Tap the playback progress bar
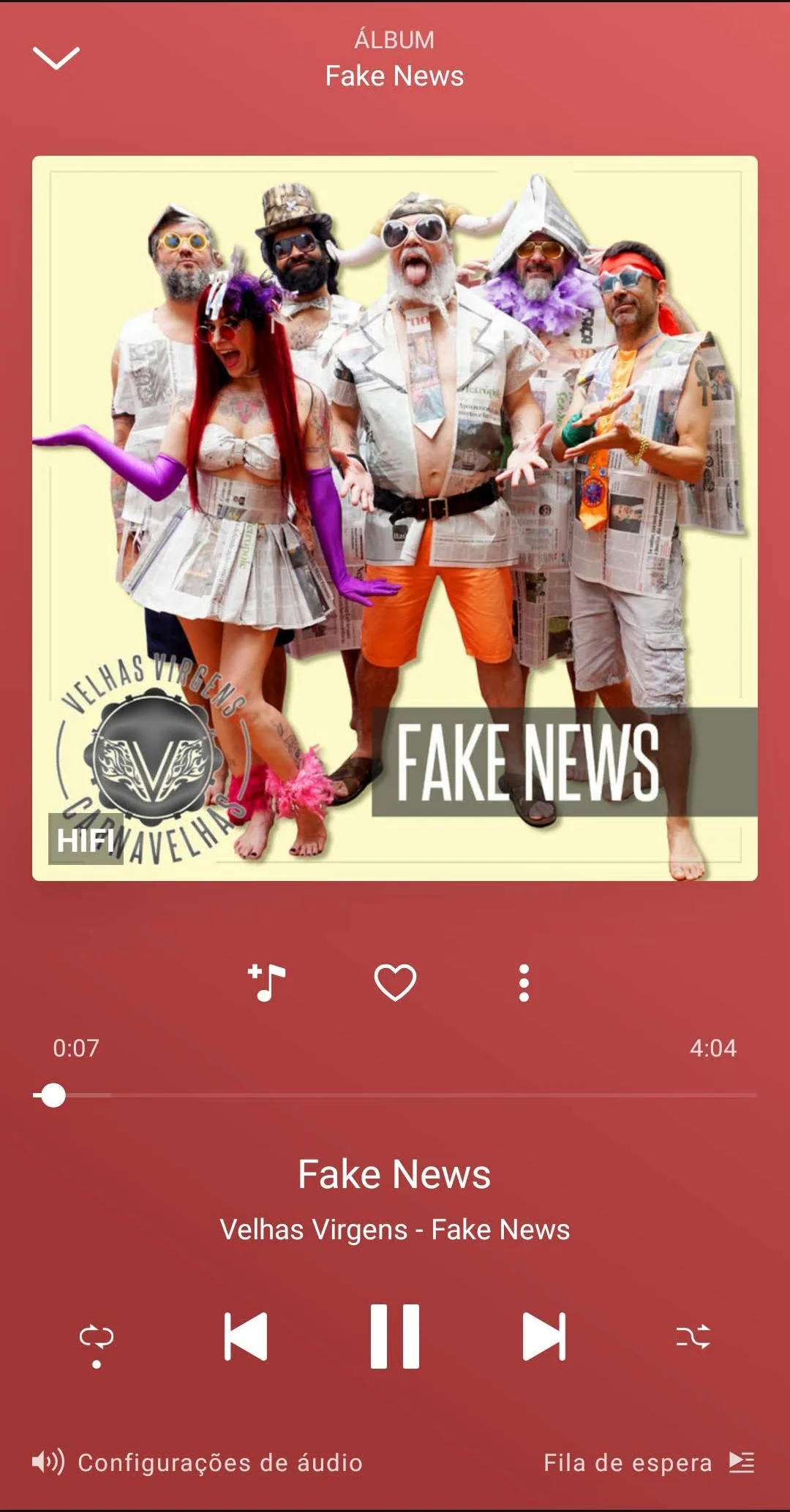Screen dimensions: 790x1512 pyautogui.click(x=395, y=1095)
